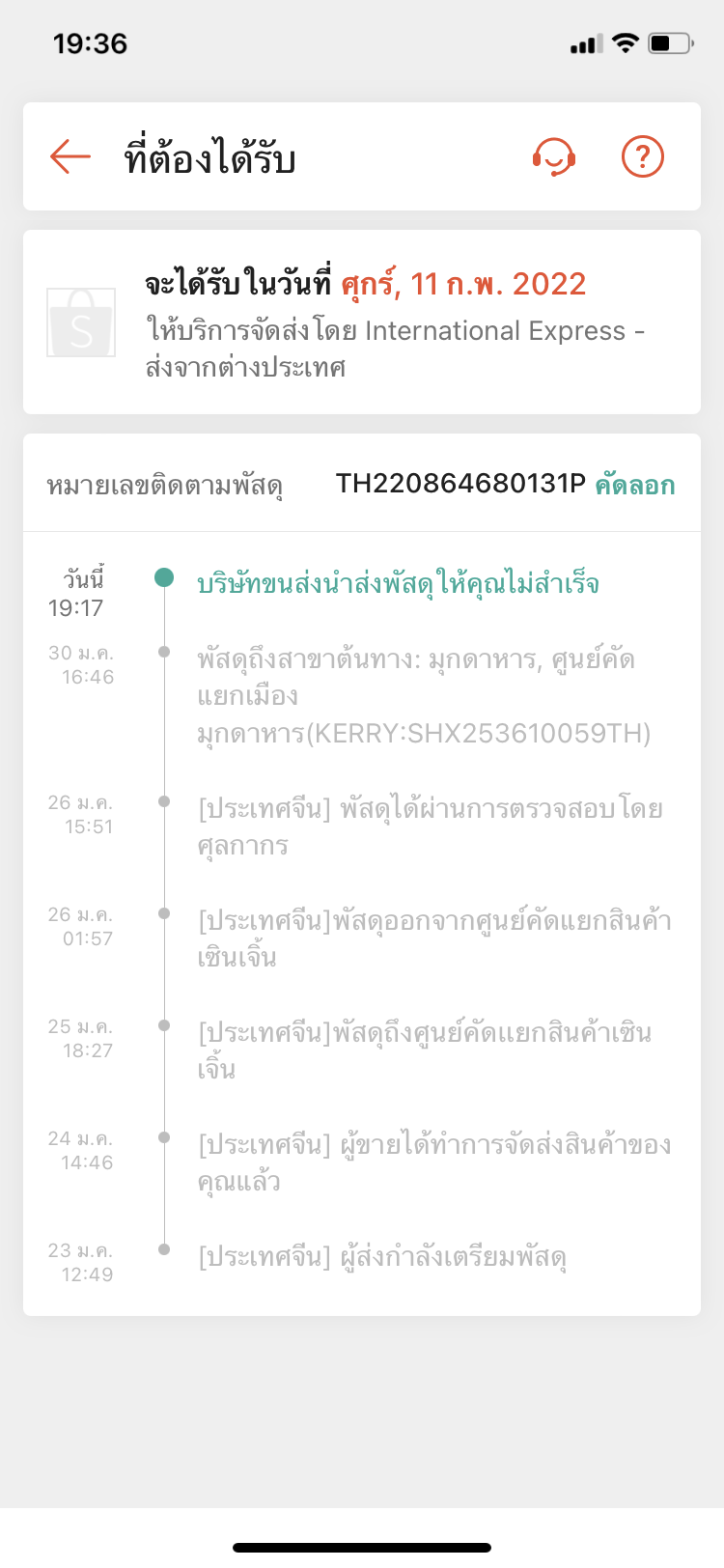Open the help question mark icon
The height and width of the screenshot is (1568, 724).
point(643,156)
